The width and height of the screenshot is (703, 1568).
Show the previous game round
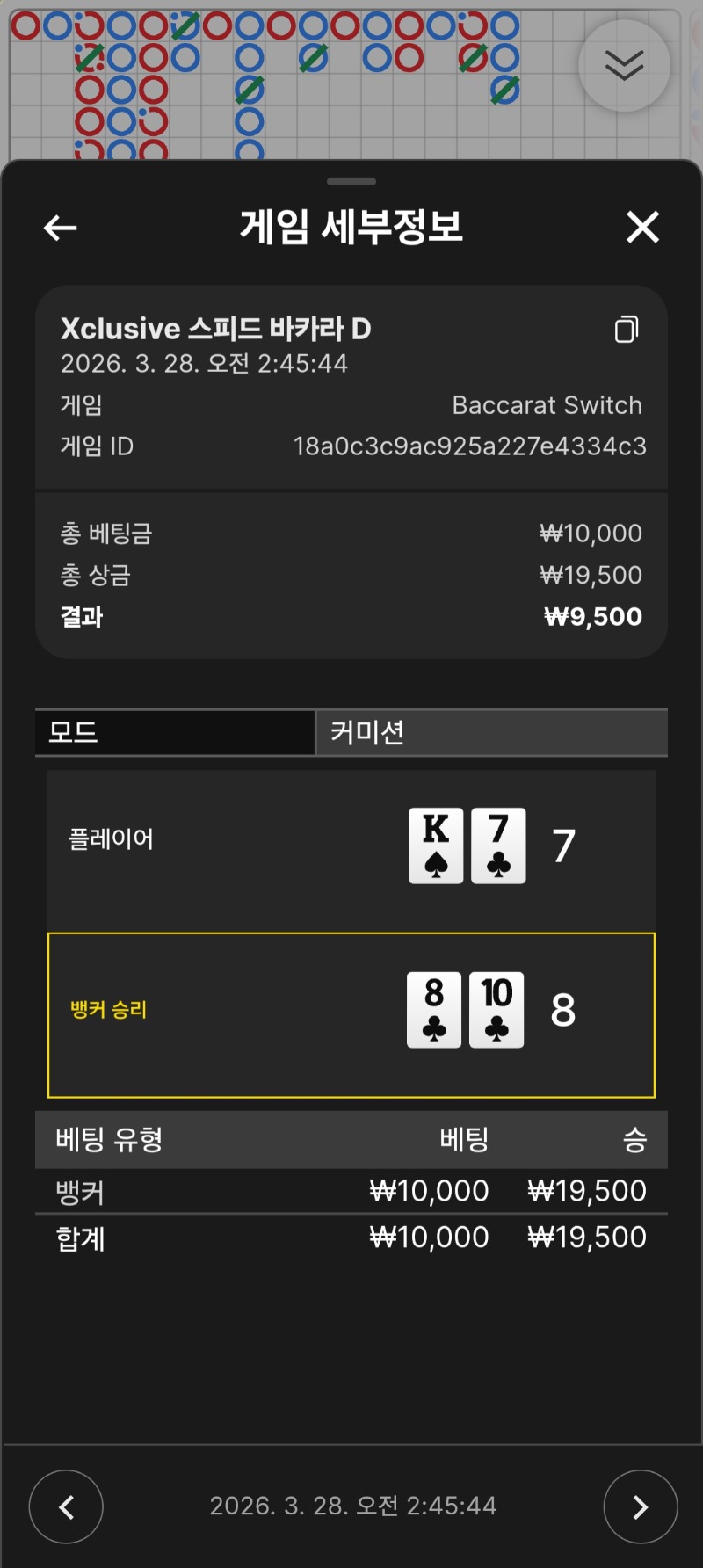[66, 1506]
